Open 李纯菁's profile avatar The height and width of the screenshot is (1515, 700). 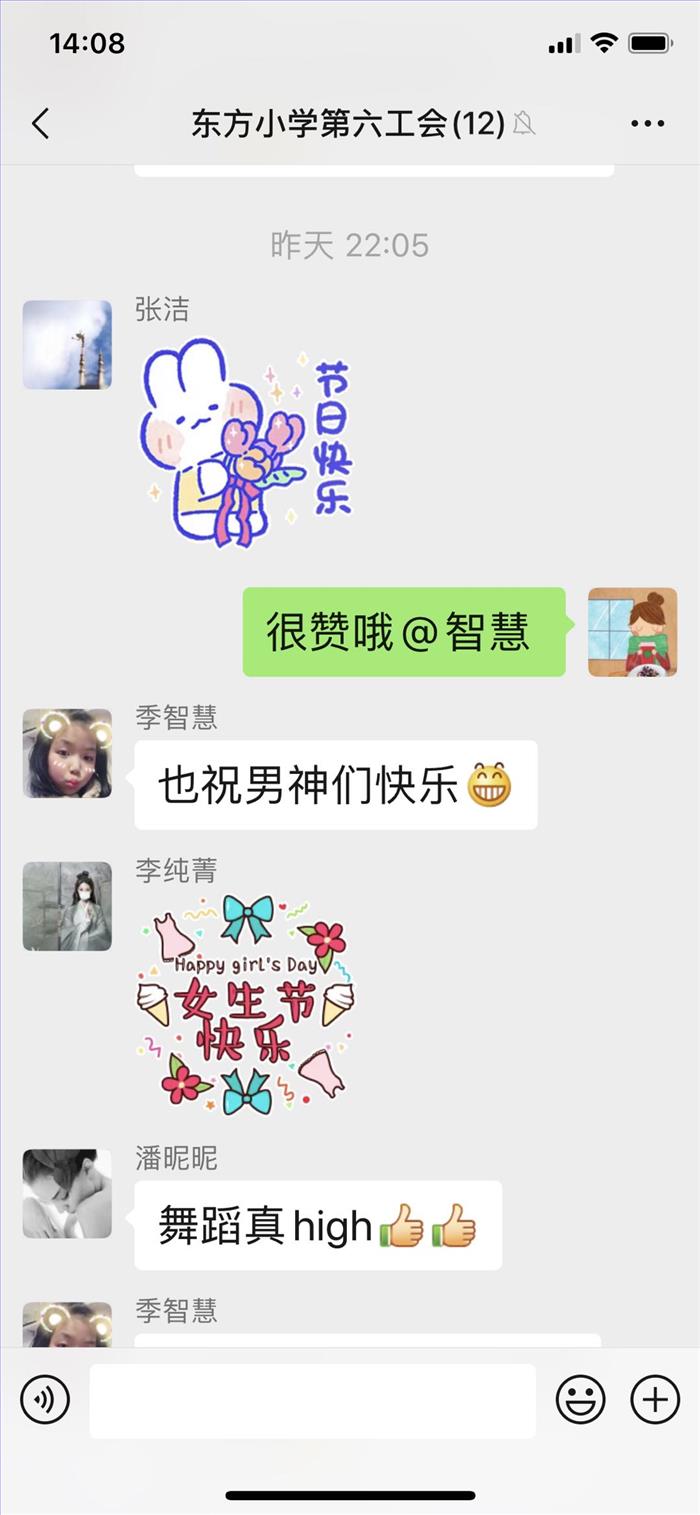67,906
